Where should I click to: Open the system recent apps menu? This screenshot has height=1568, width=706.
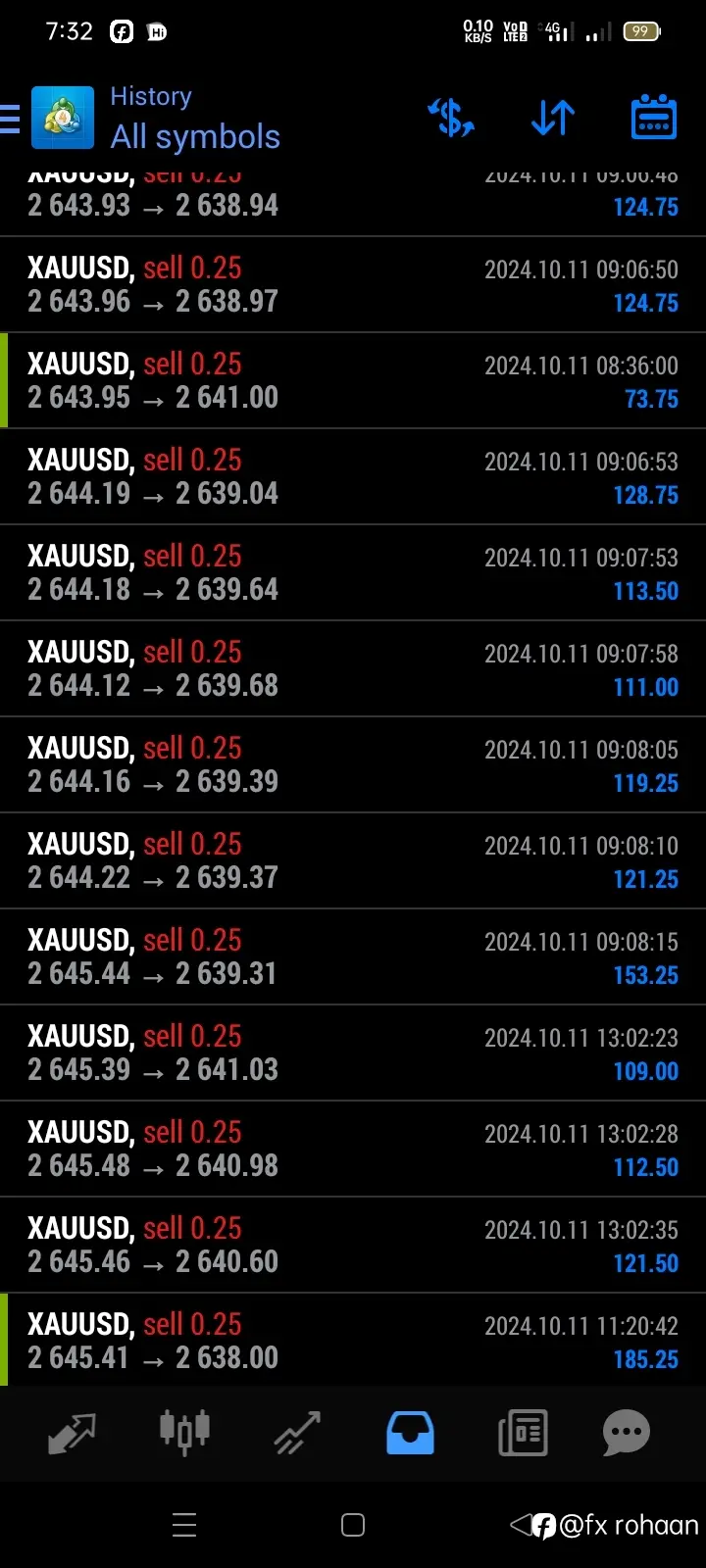pos(184,1525)
